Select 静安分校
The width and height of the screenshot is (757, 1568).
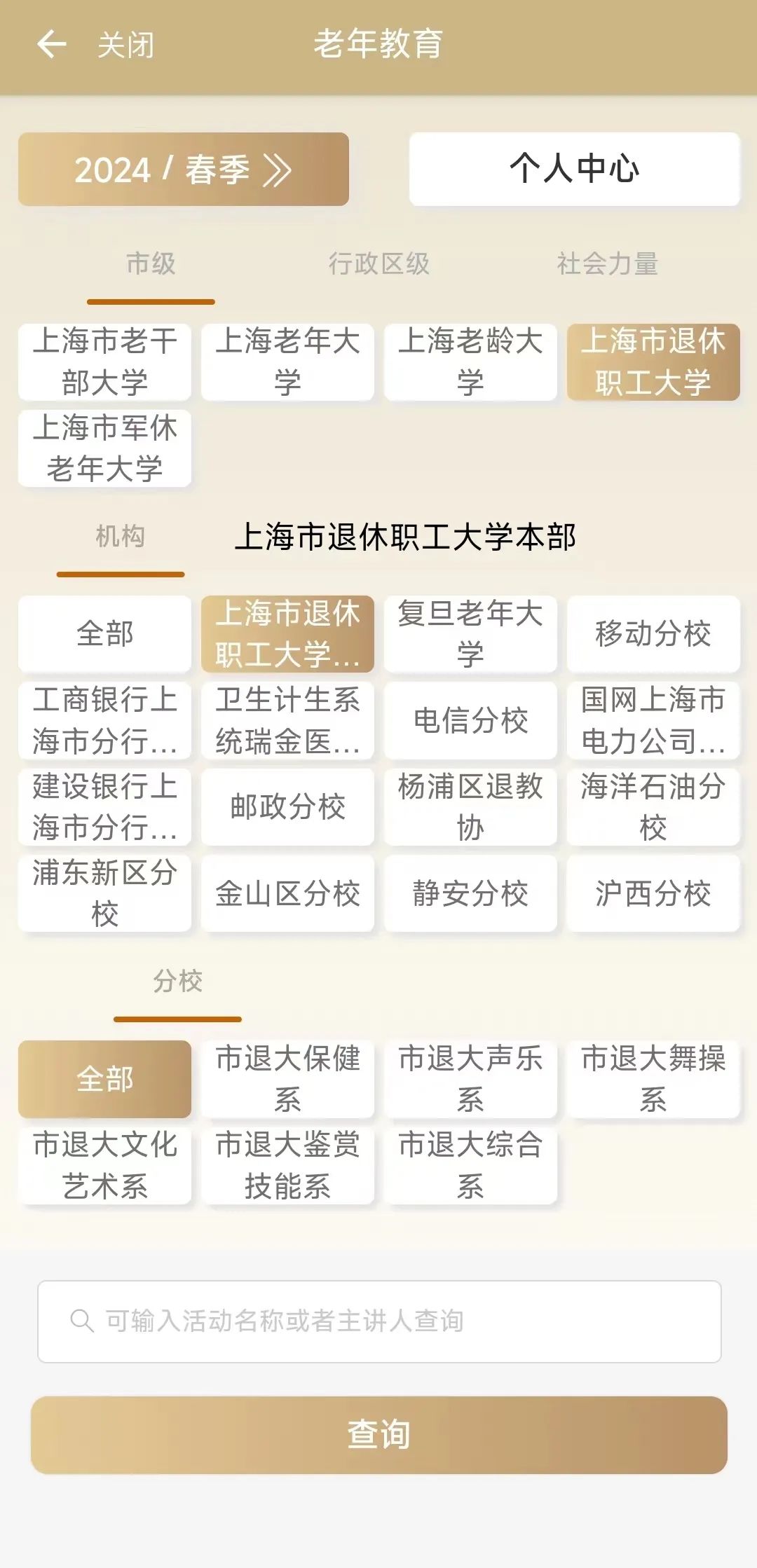tap(470, 893)
